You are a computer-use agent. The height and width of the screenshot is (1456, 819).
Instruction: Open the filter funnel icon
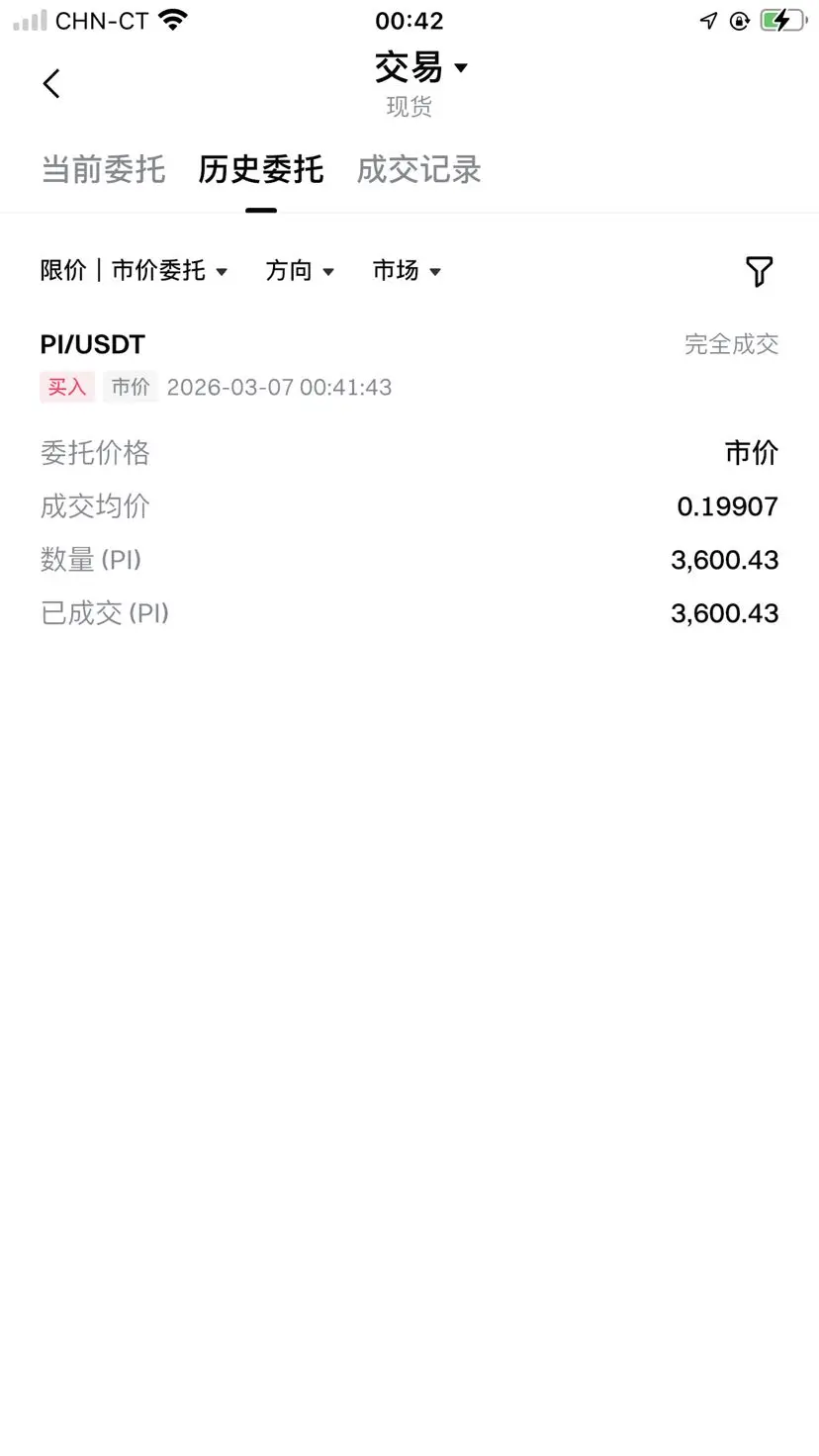point(759,271)
